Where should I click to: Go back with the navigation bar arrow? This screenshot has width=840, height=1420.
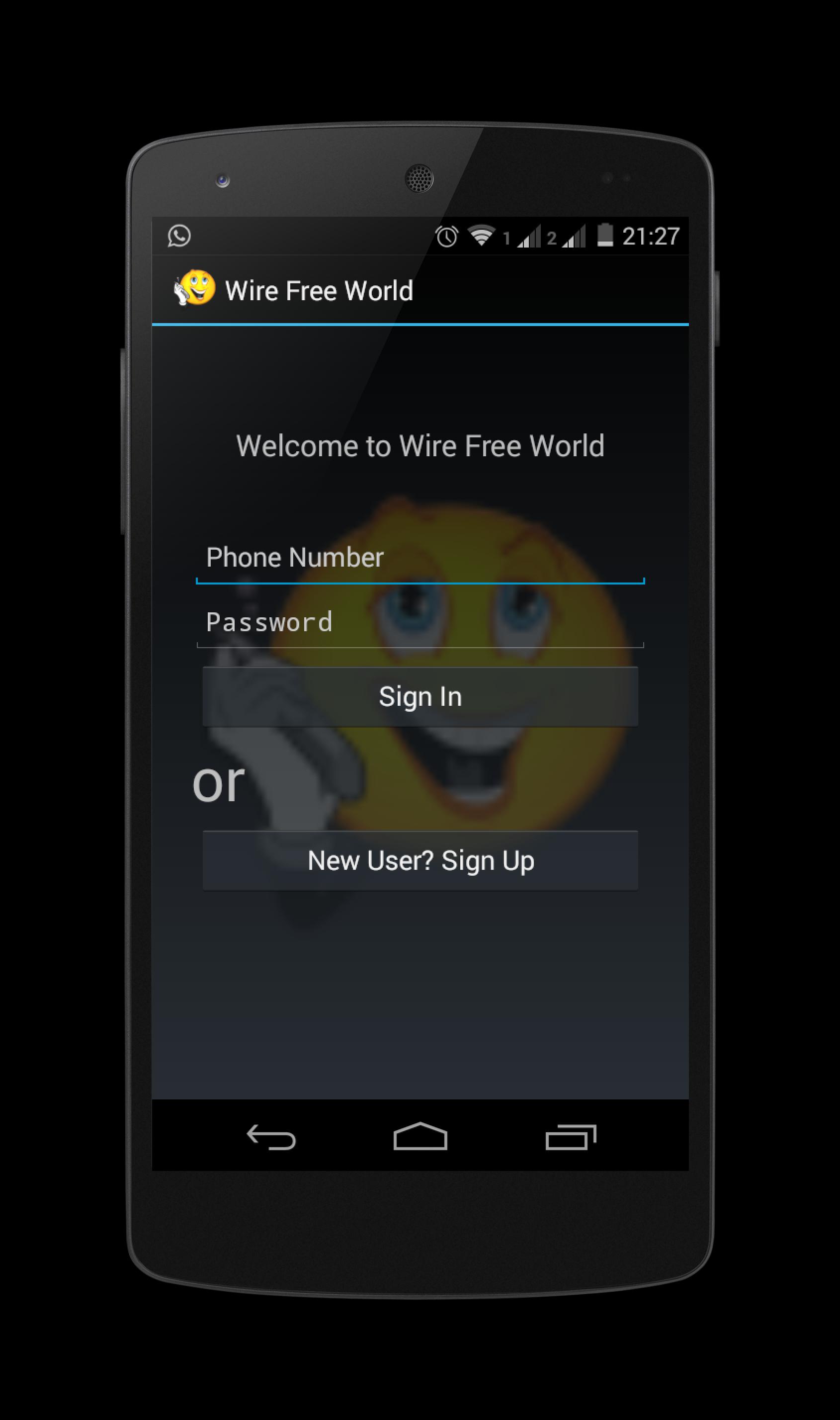tap(272, 1137)
